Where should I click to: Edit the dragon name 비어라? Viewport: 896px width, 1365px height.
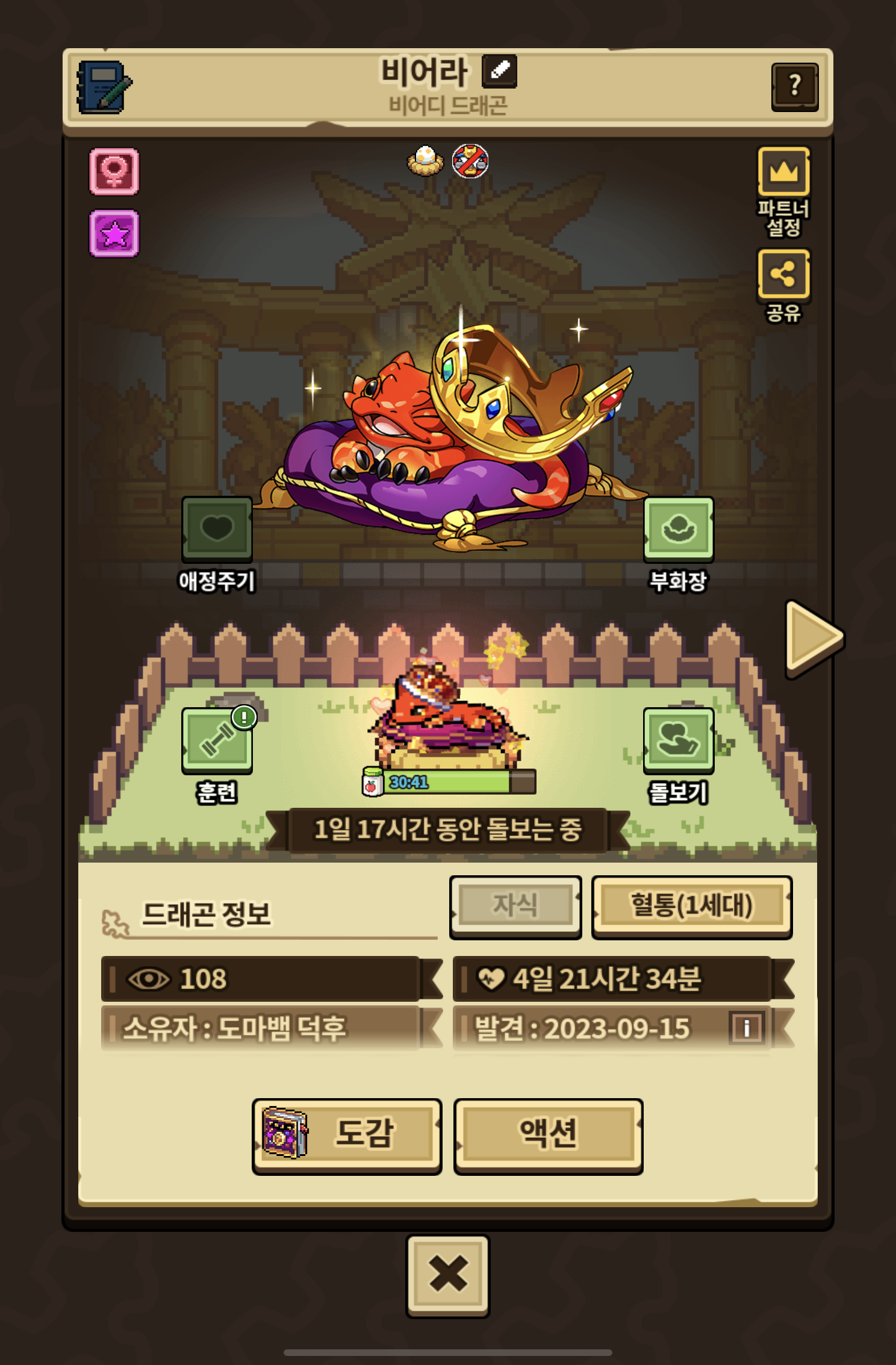point(499,71)
